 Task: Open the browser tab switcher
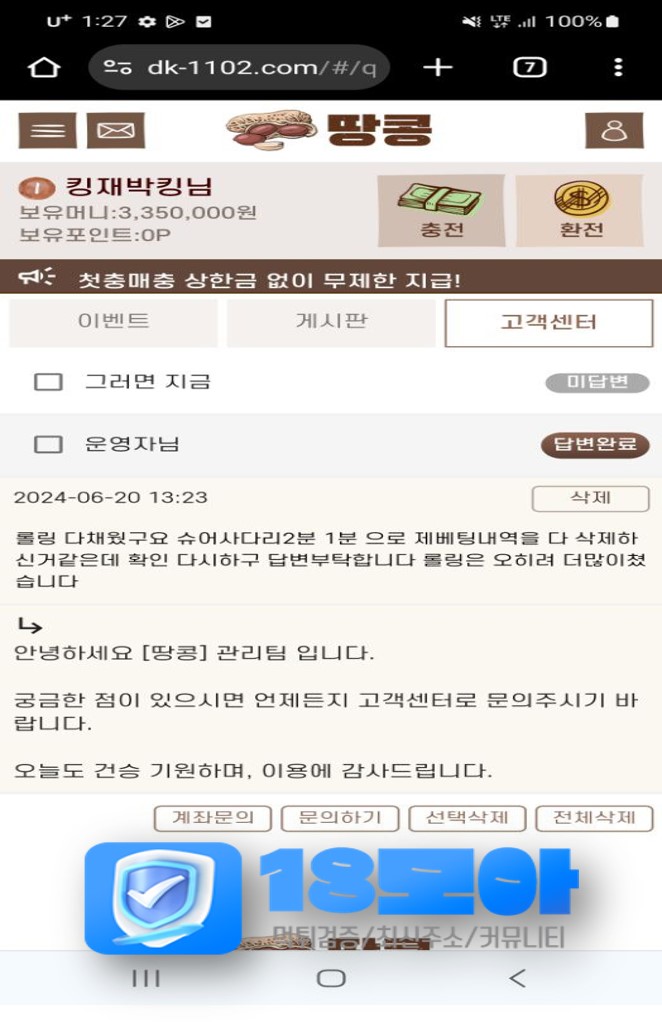pyautogui.click(x=529, y=68)
